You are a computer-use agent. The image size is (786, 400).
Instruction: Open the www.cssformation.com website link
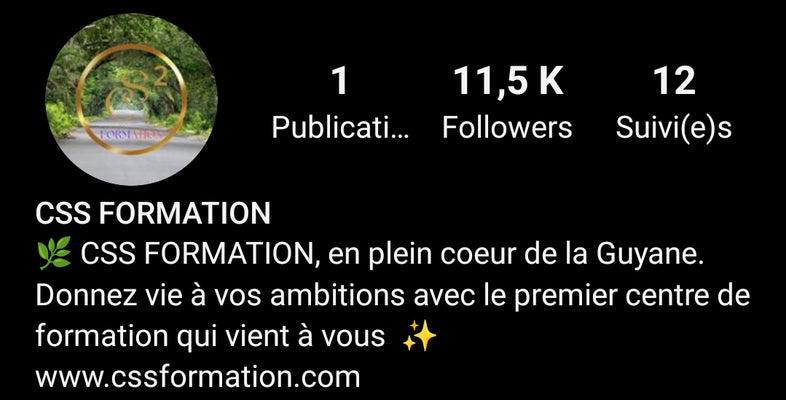point(197,378)
